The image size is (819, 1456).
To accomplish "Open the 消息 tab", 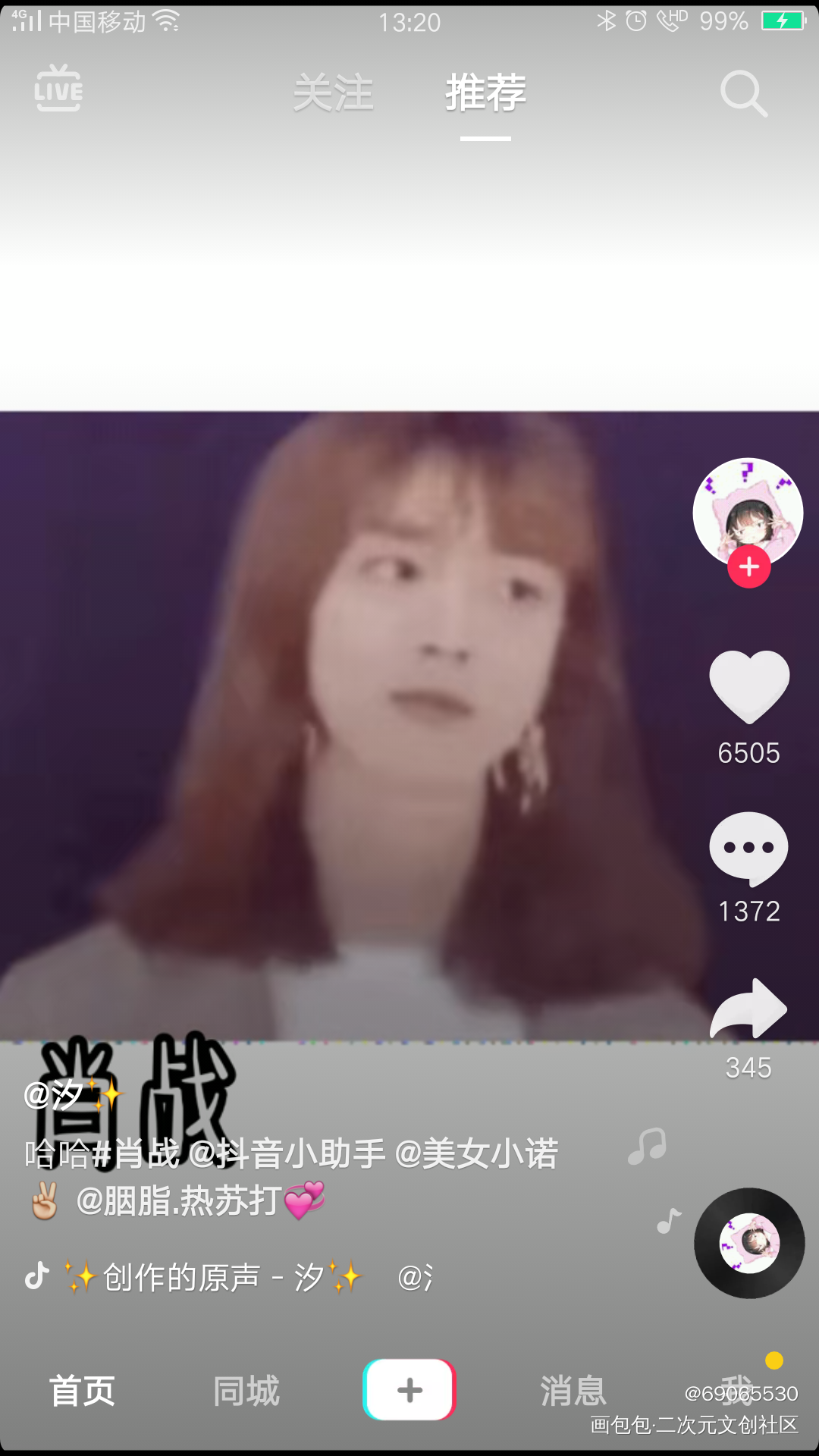I will click(x=573, y=1392).
